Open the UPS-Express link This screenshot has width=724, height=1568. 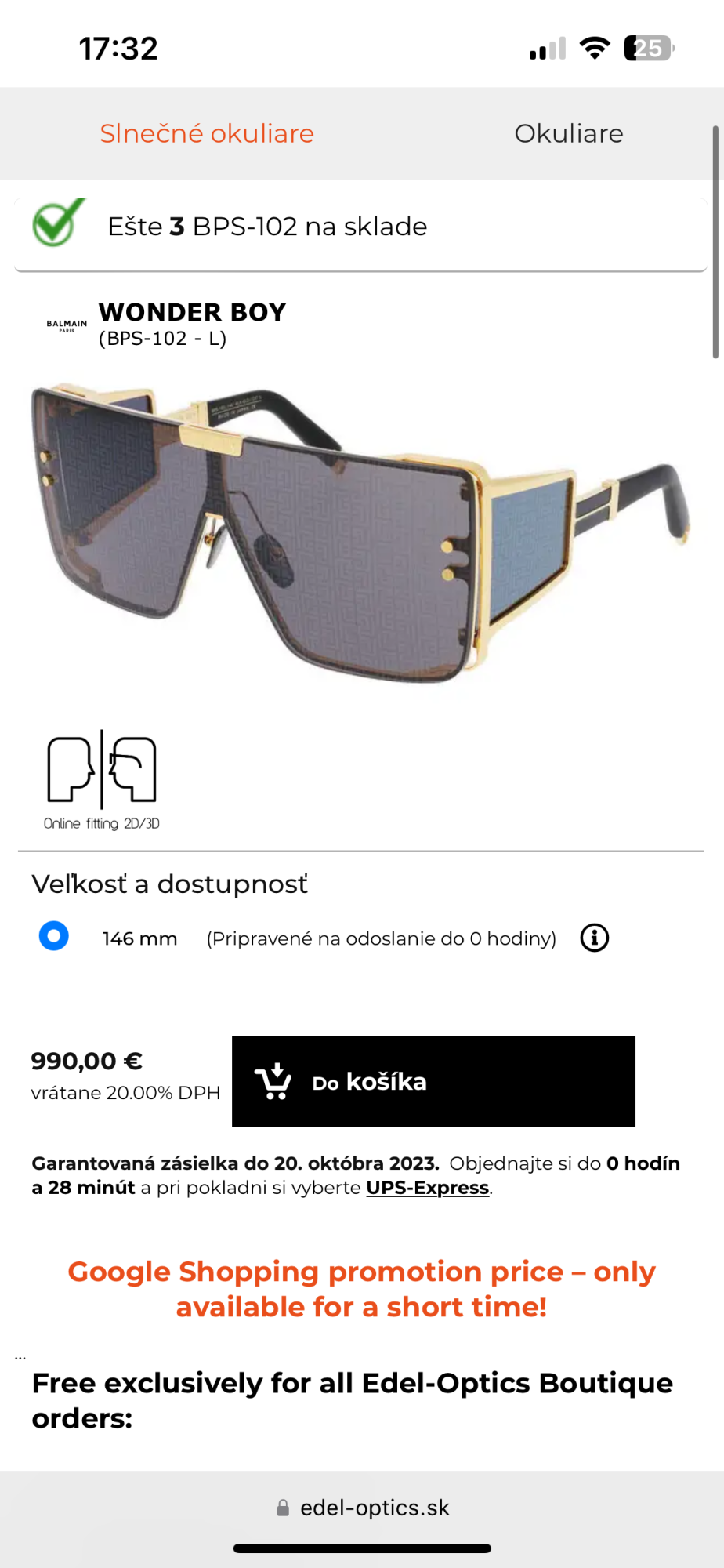(x=427, y=1188)
